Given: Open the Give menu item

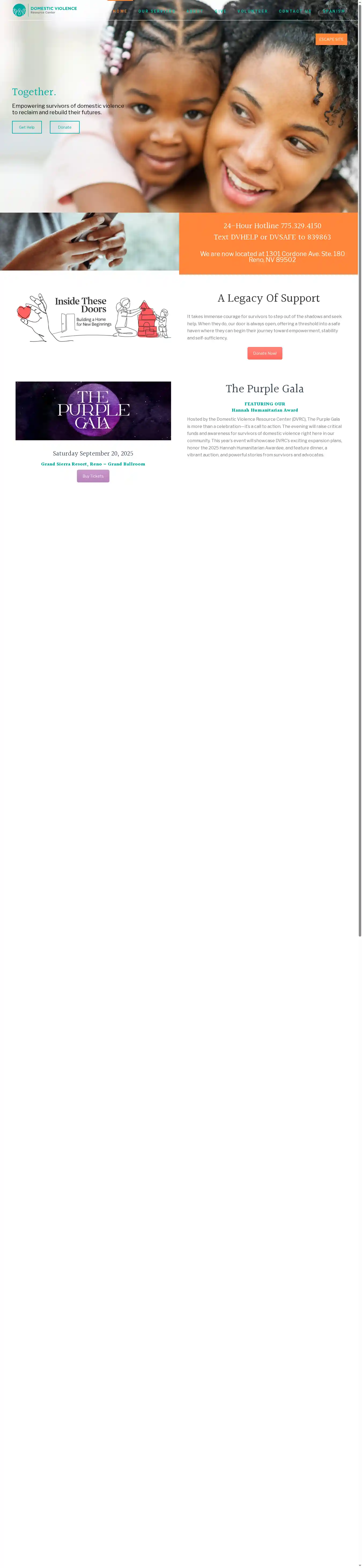Looking at the screenshot, I should pos(220,11).
